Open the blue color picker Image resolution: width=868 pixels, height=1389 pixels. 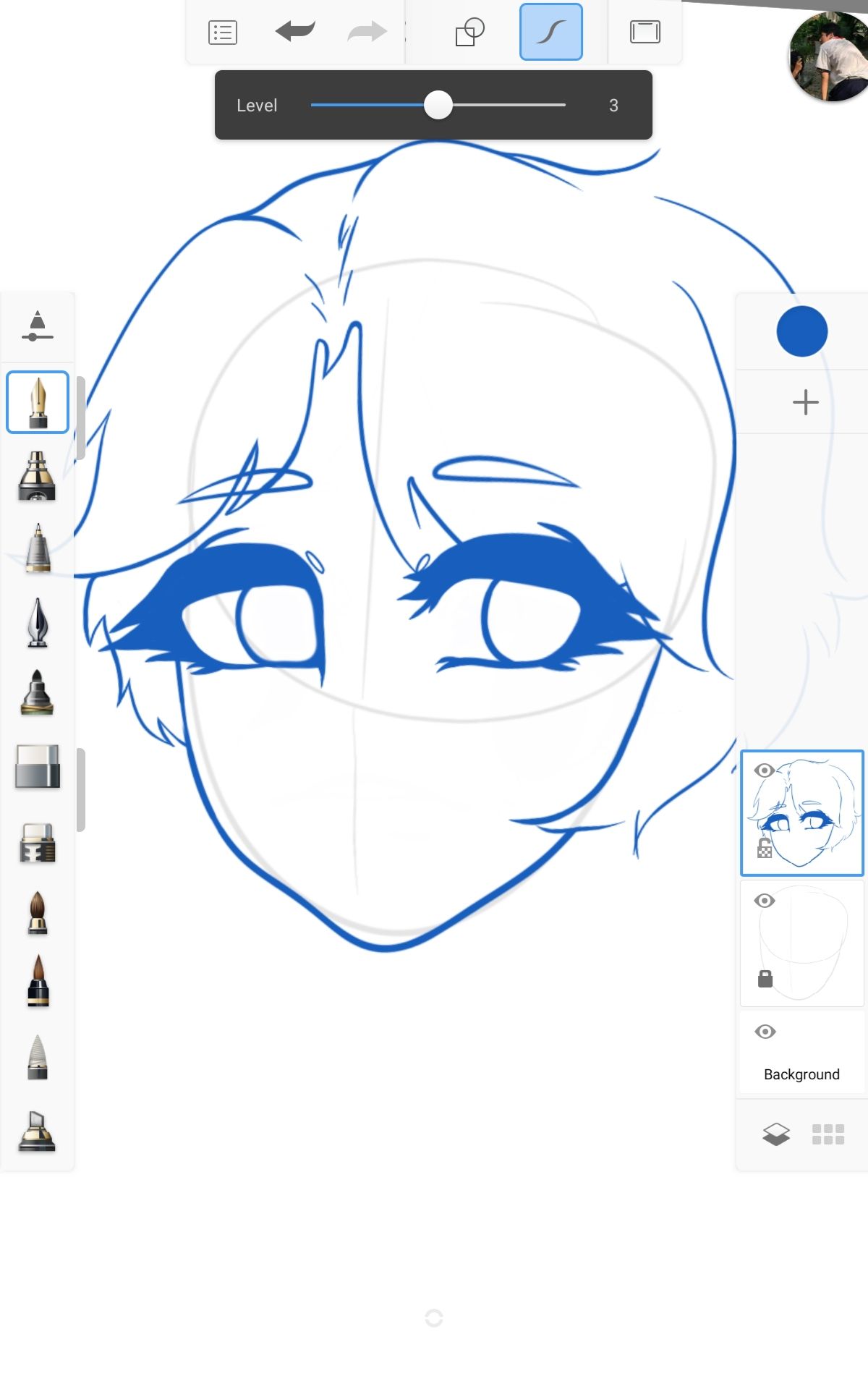802,331
